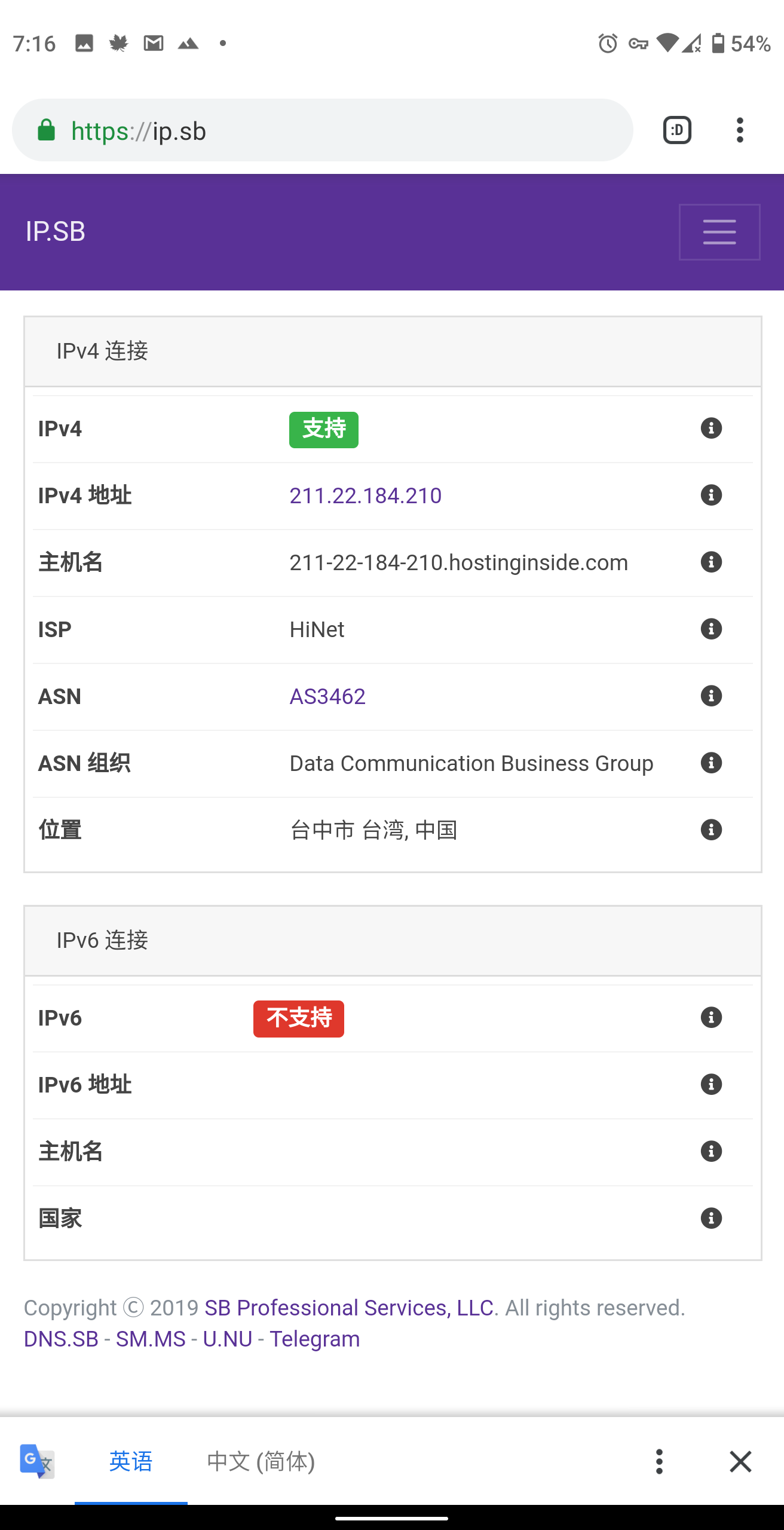Open the SM.MS footer link
This screenshot has height=1530, width=784.
pos(151,1339)
